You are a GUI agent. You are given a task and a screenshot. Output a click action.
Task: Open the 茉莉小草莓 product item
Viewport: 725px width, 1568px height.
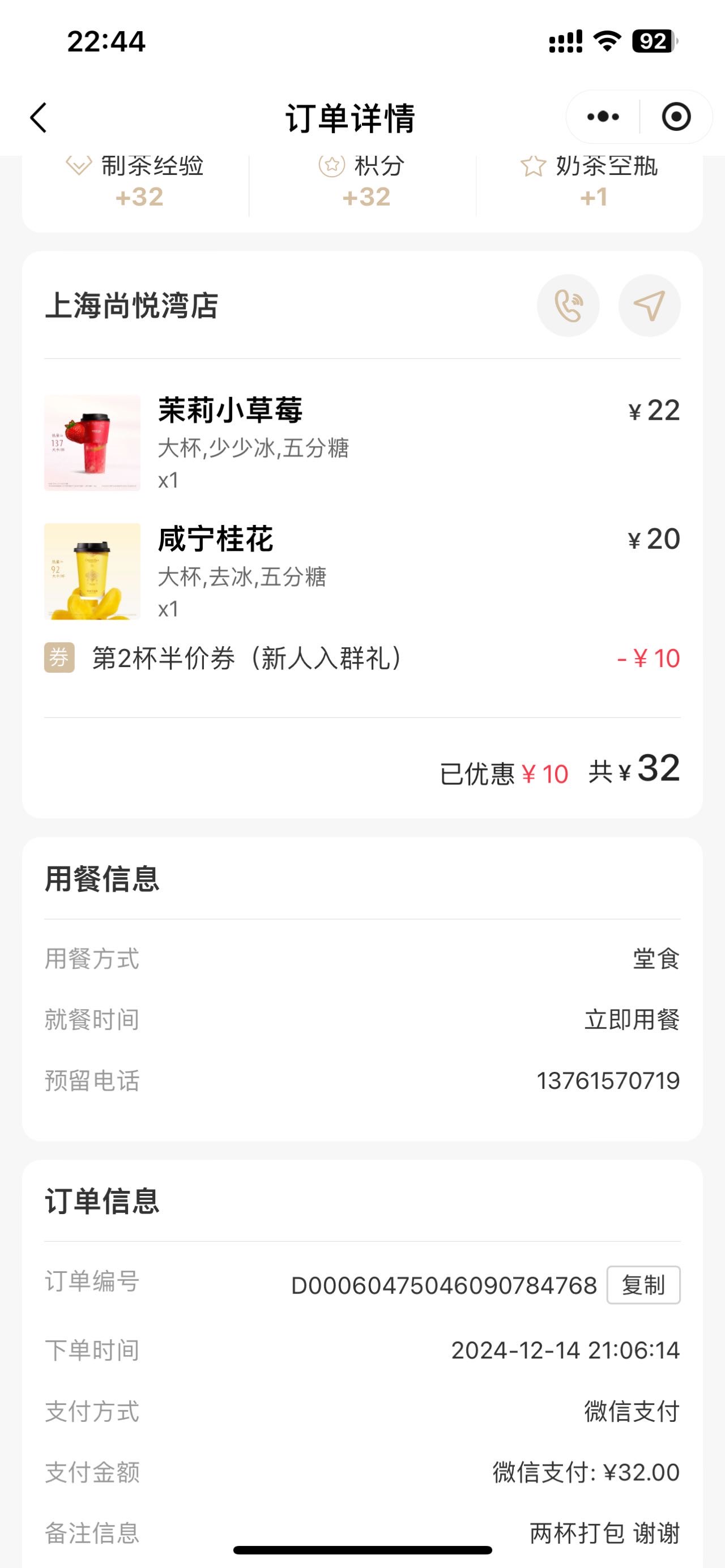pos(362,443)
